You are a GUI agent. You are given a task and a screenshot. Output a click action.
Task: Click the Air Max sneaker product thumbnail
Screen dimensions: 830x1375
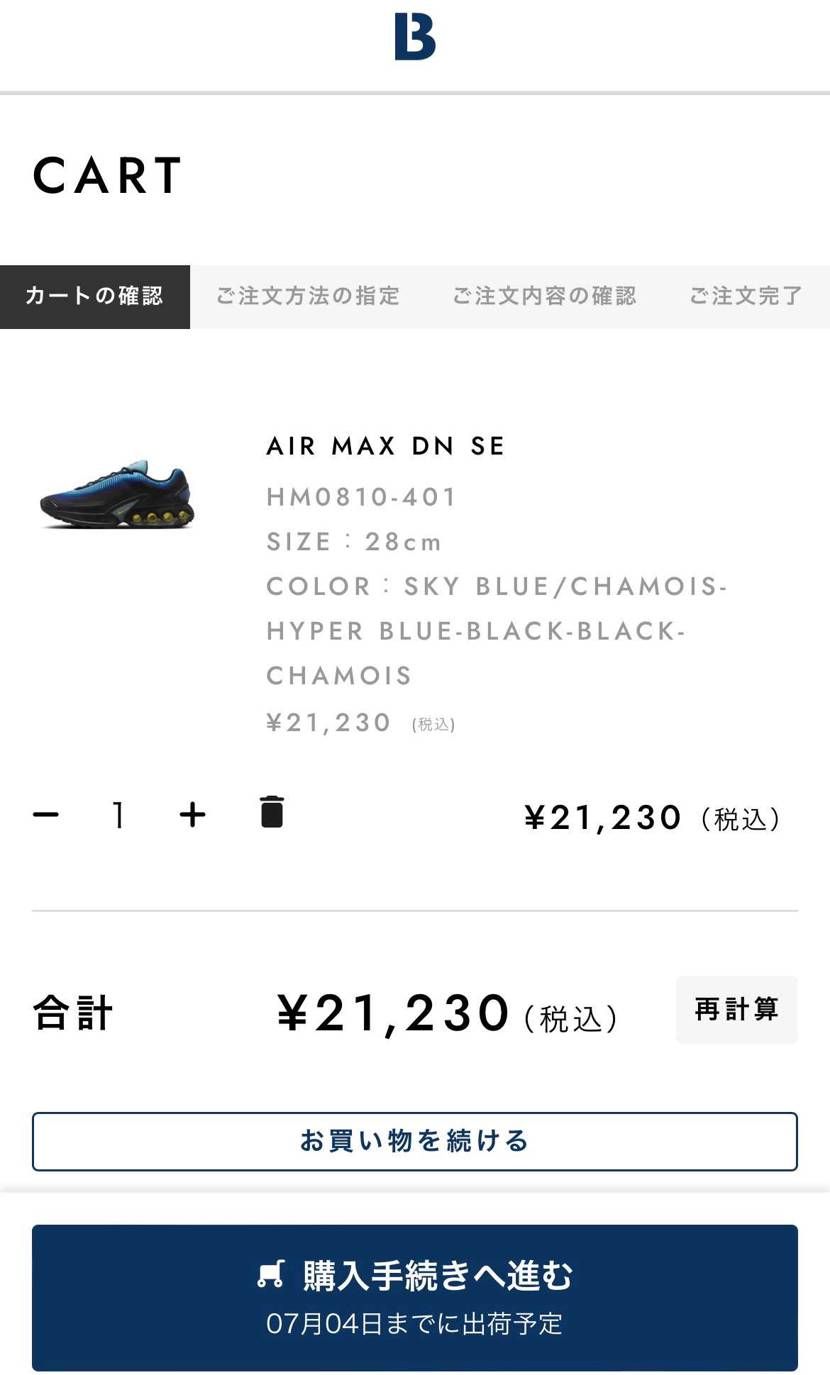point(115,498)
